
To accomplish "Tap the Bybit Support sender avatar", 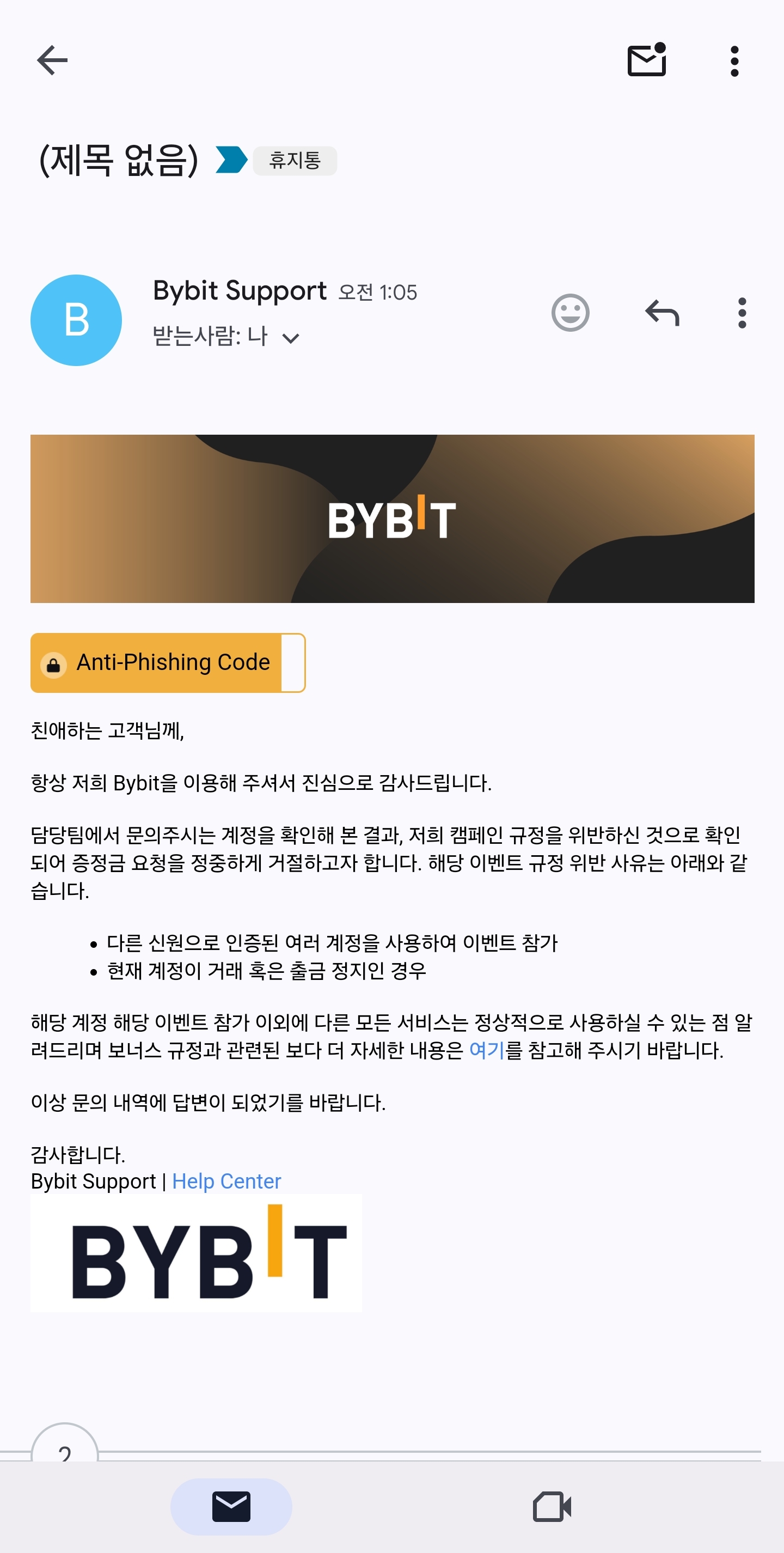I will [77, 320].
